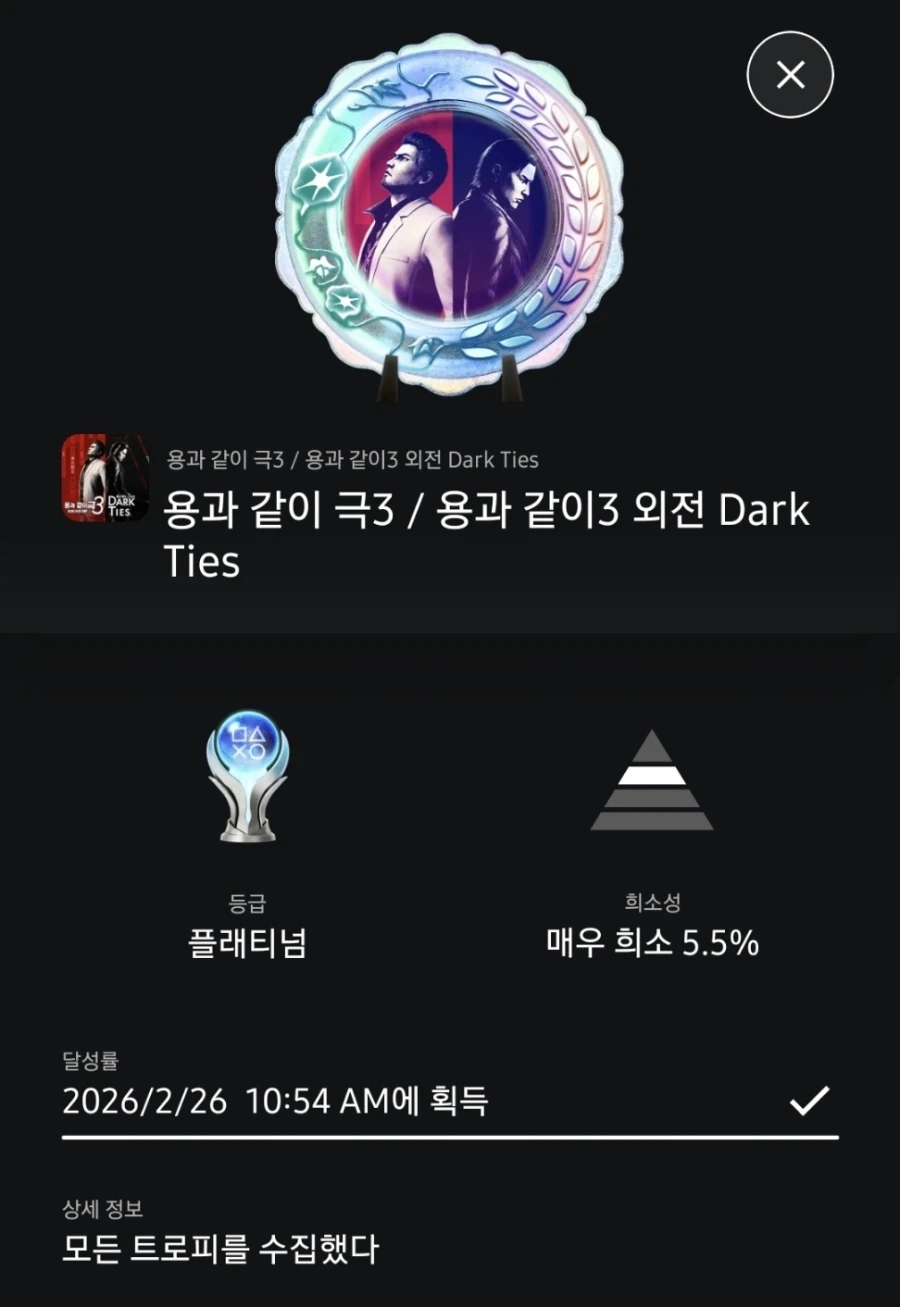900x1307 pixels.
Task: Toggle the rarity indicator pyramid
Action: [x=653, y=783]
